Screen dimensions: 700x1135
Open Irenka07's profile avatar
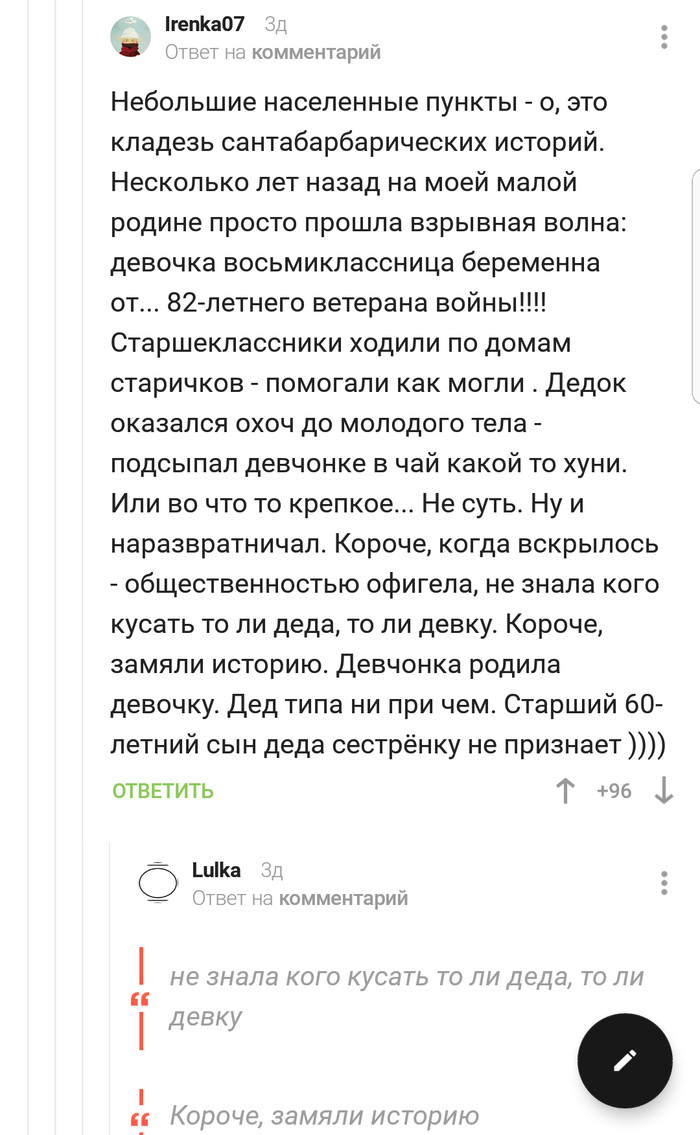[130, 37]
